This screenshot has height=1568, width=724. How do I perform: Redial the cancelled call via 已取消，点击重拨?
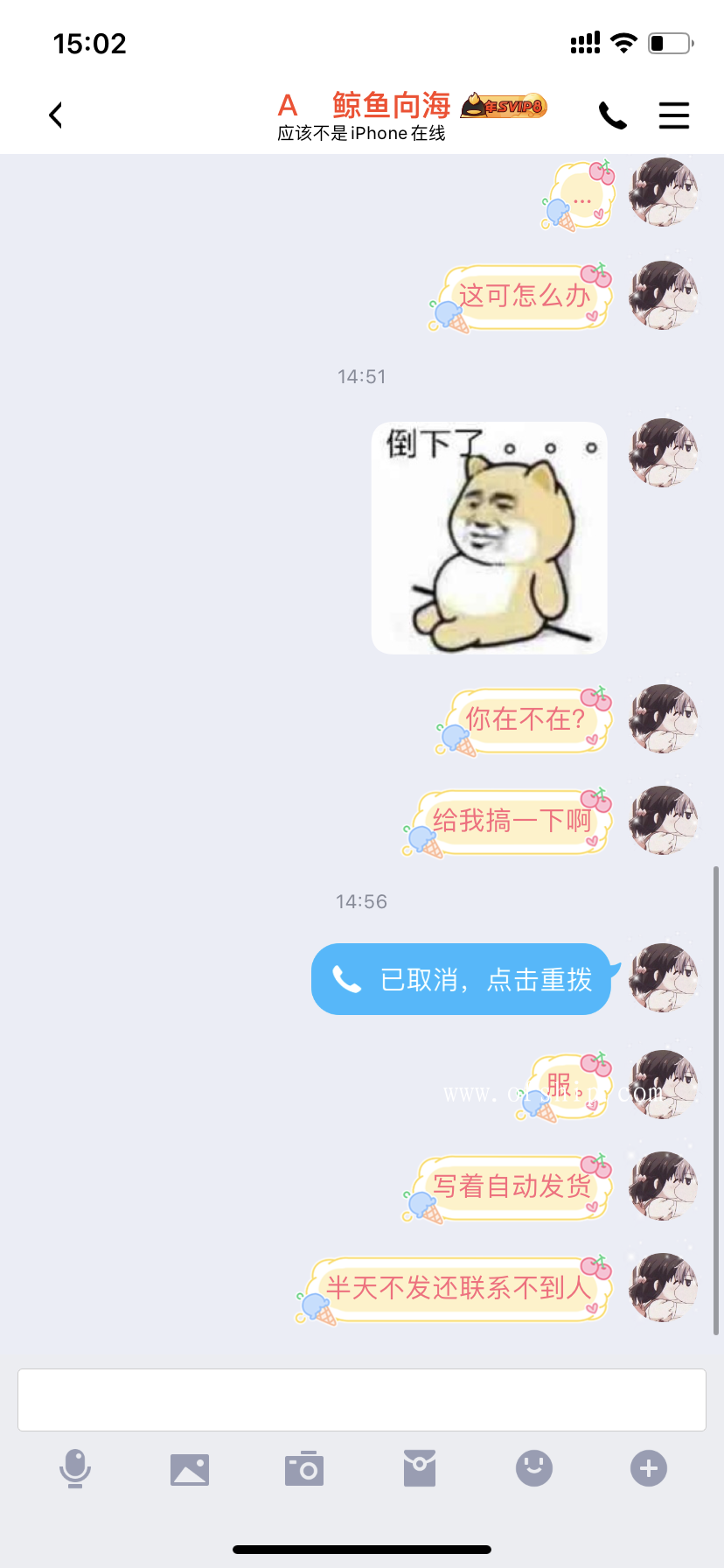(462, 979)
